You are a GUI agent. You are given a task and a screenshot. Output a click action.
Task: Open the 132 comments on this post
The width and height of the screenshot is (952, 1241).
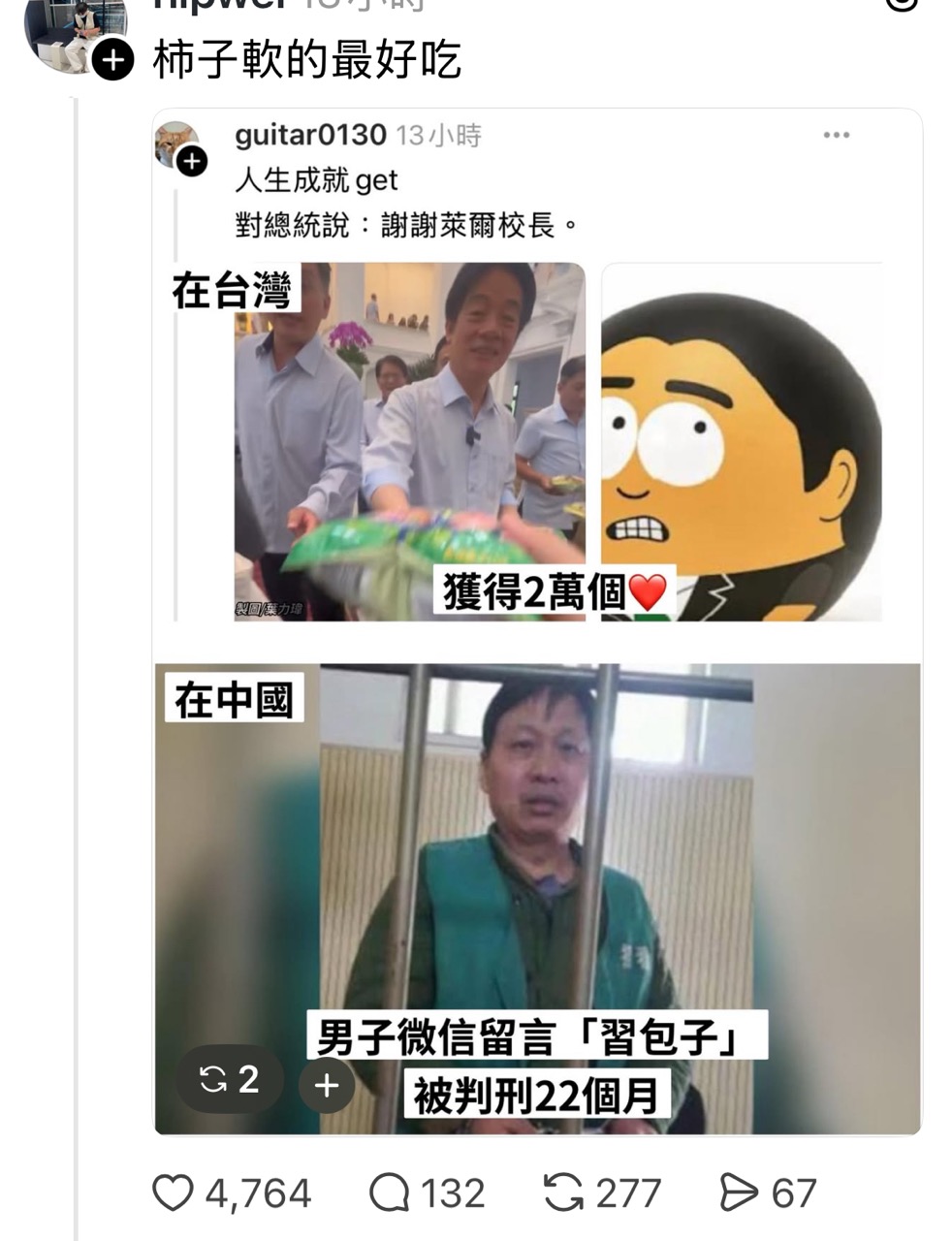(390, 1193)
